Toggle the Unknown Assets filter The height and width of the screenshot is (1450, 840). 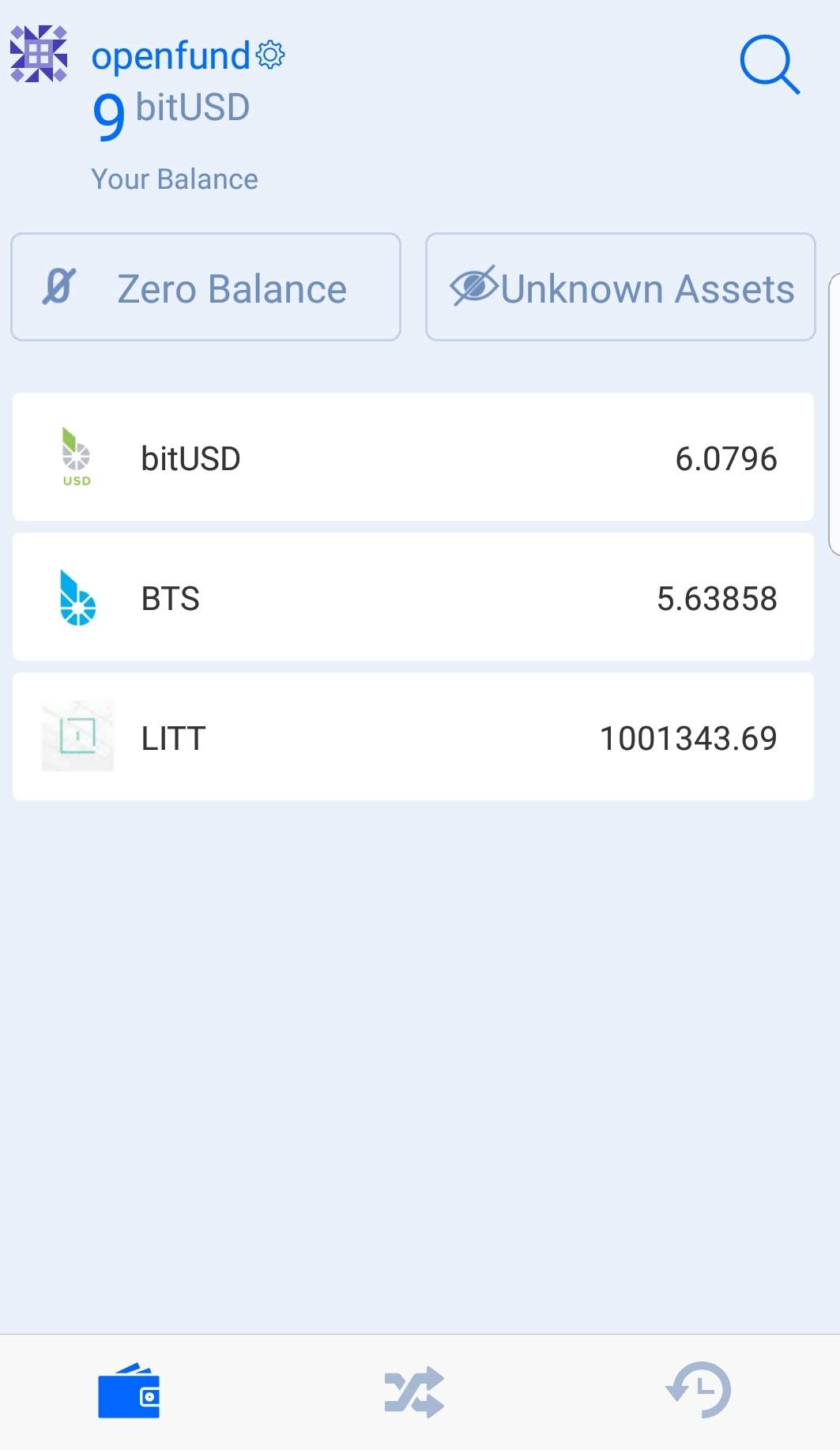620,287
